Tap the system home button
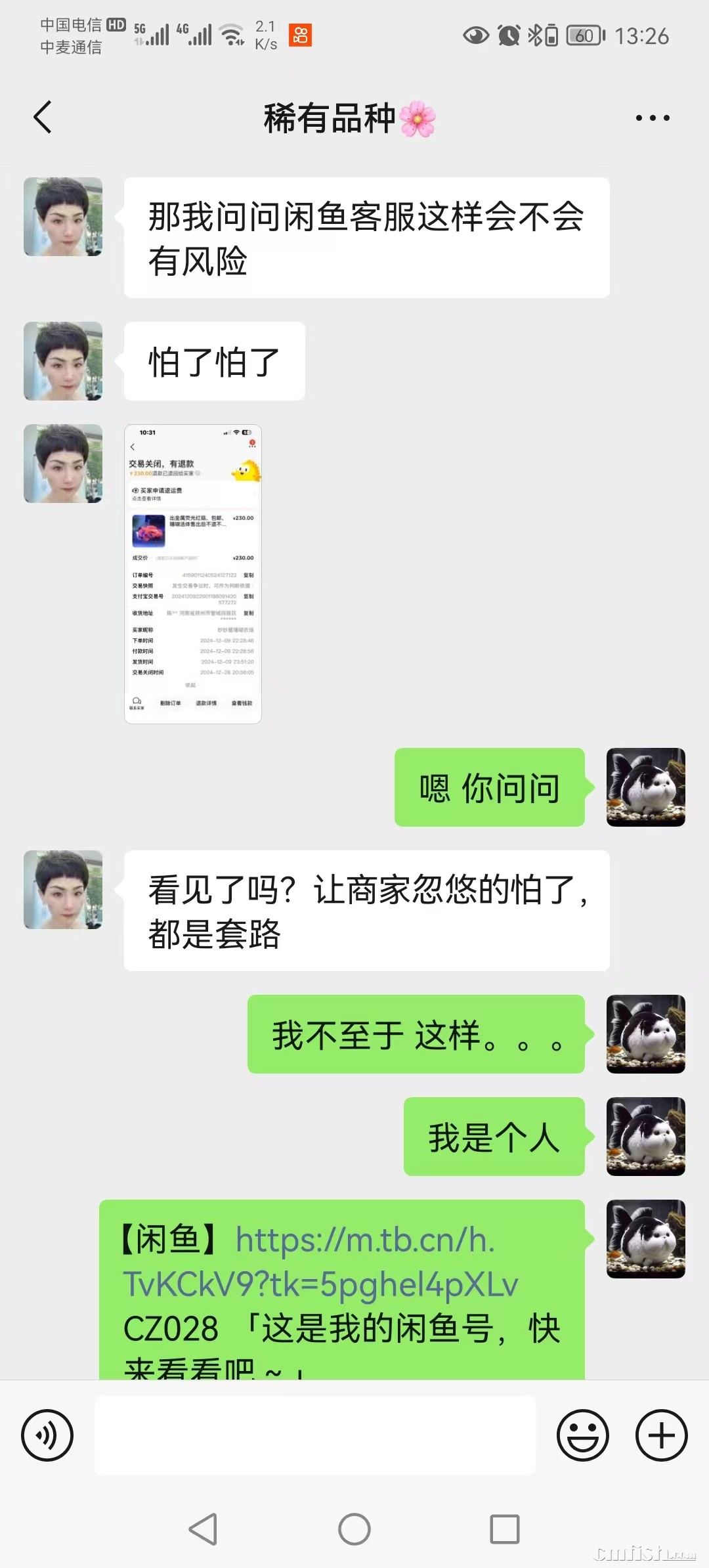 (x=354, y=1529)
